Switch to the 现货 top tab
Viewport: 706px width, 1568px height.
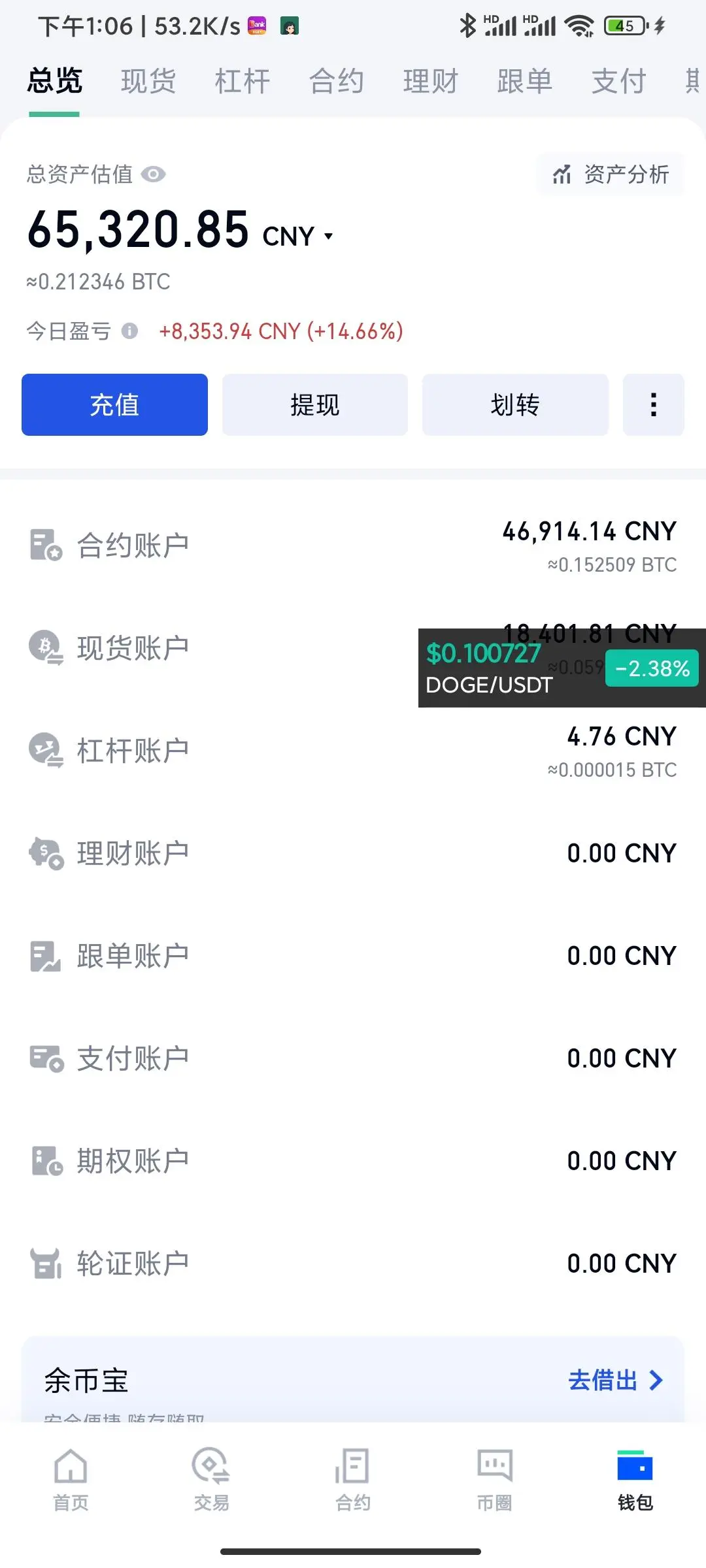point(148,82)
